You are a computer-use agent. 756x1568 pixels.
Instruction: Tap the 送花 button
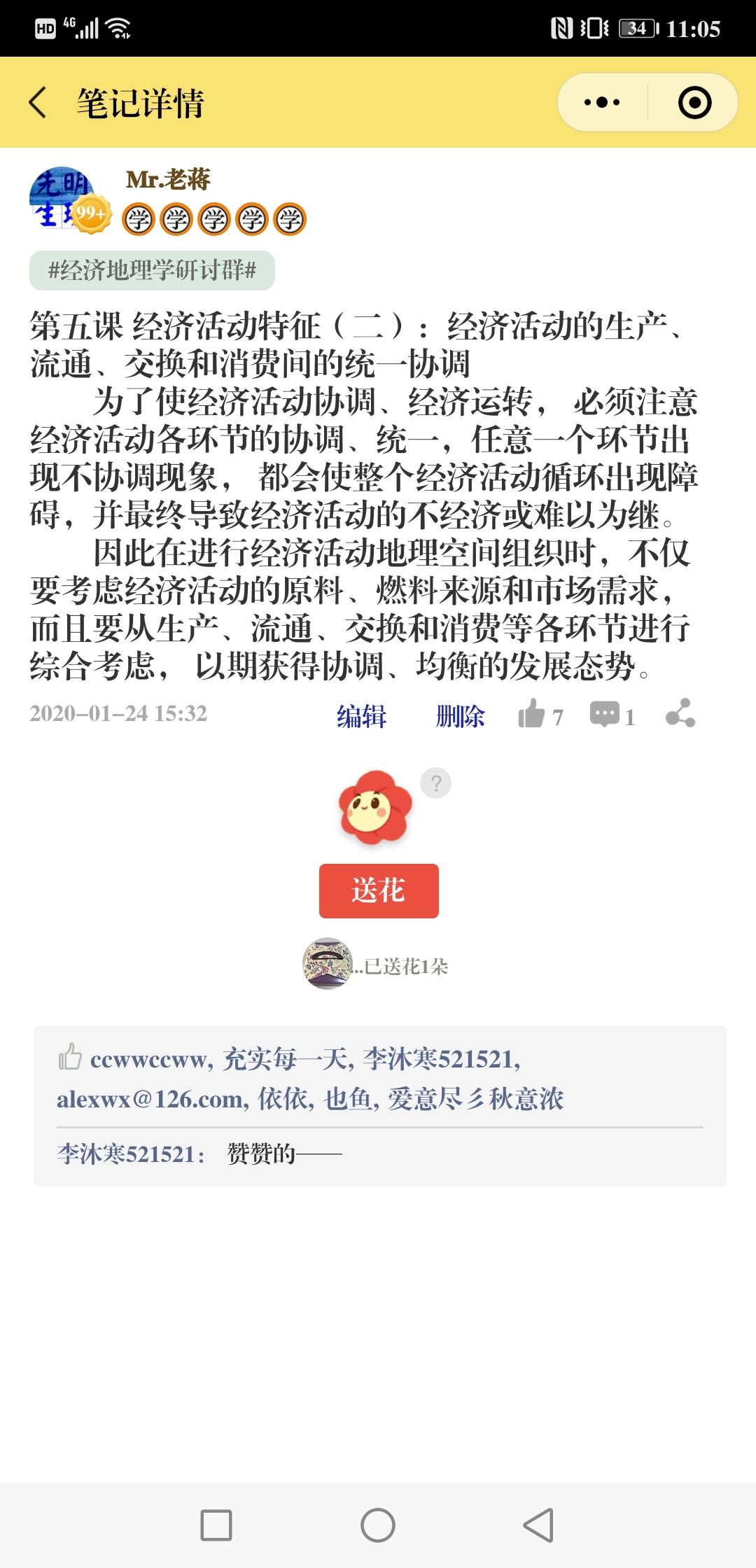pos(379,890)
